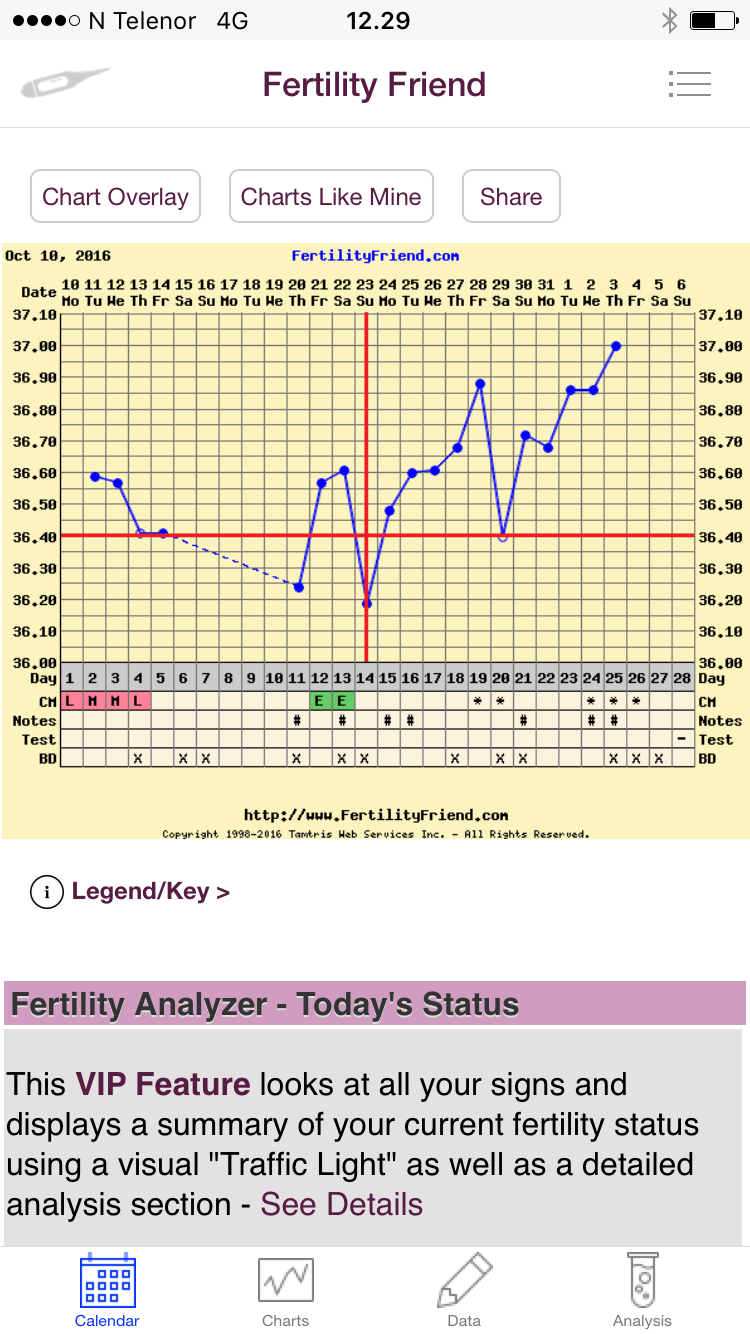The image size is (750, 1334).
Task: Follow the See Details link
Action: pos(341,1204)
